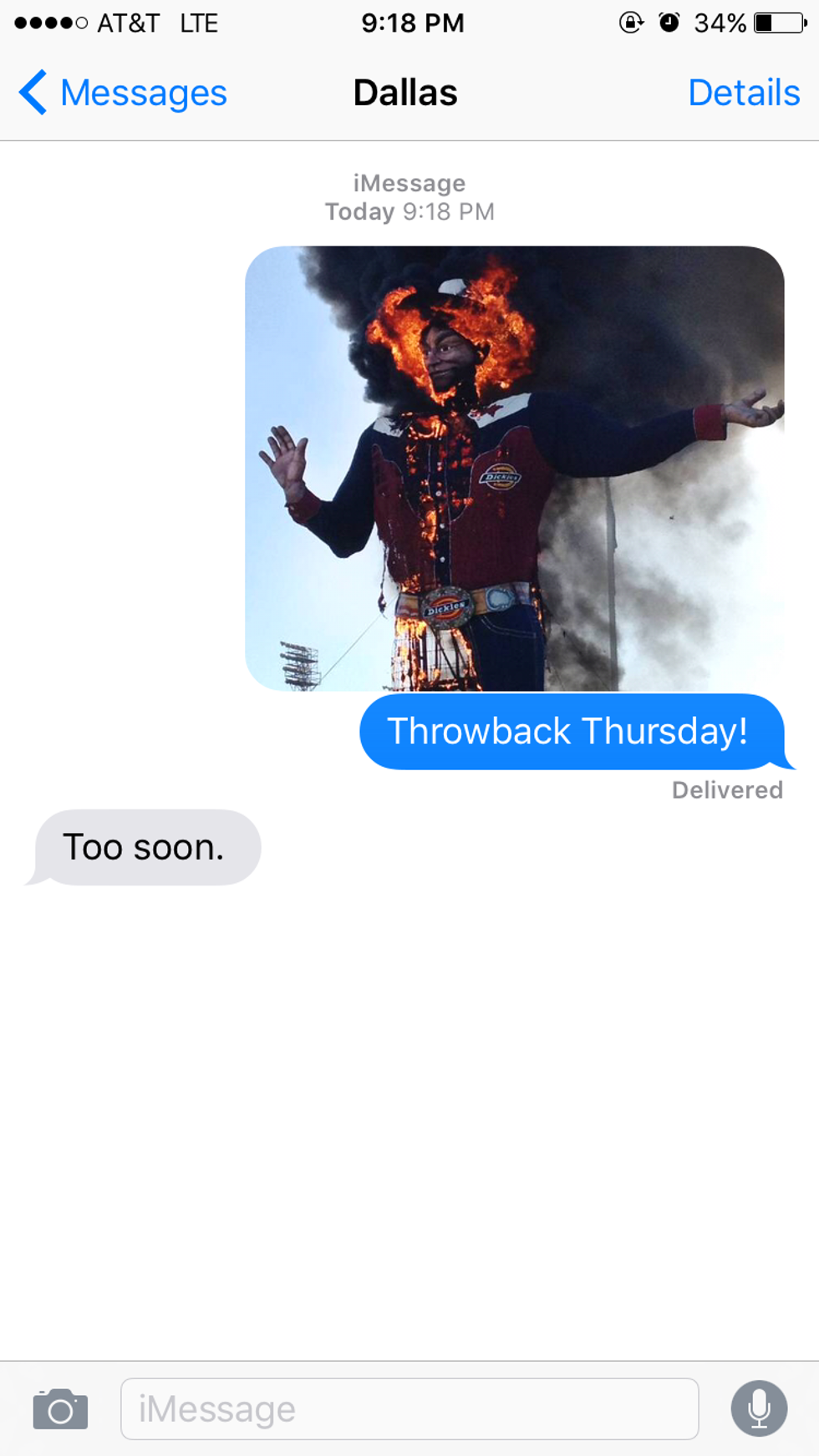Open Details for the Dallas conversation
819x1456 pixels.
coord(743,93)
